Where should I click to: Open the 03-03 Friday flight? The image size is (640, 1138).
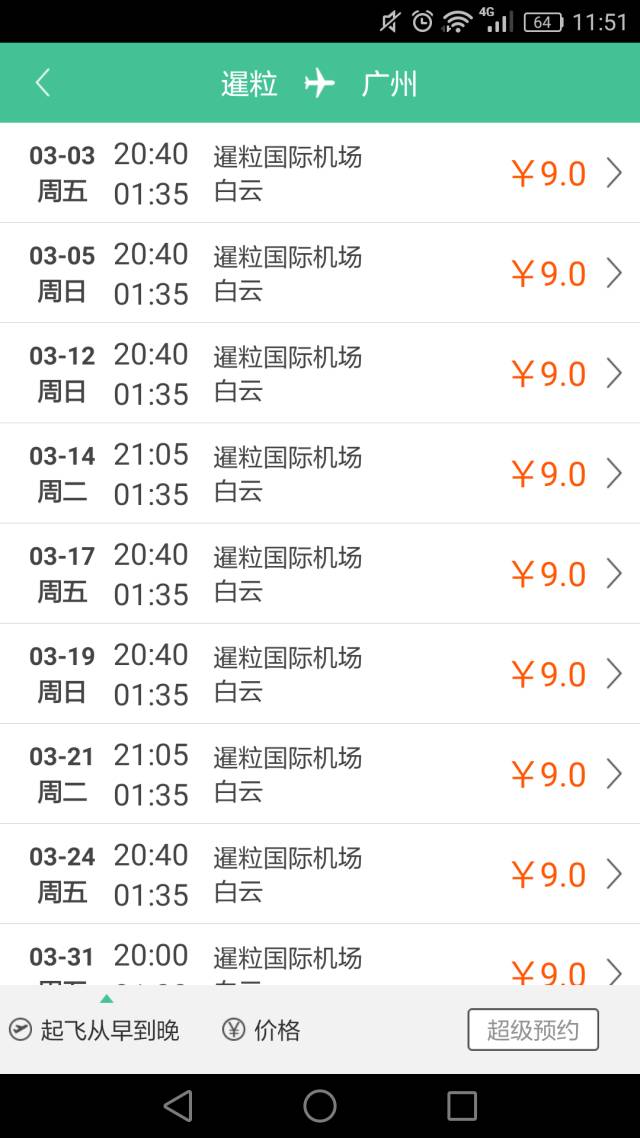(x=320, y=173)
